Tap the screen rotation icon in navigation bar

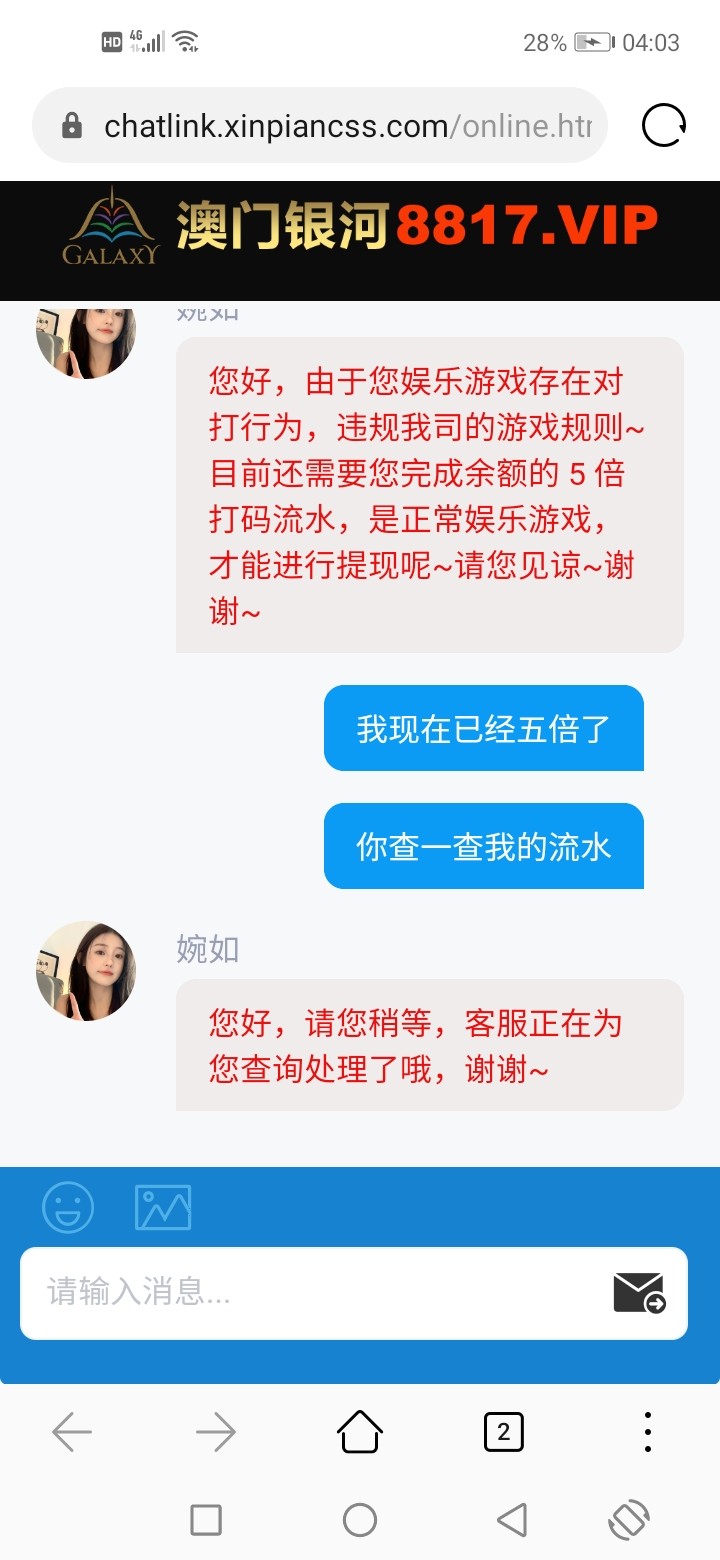tap(629, 1520)
